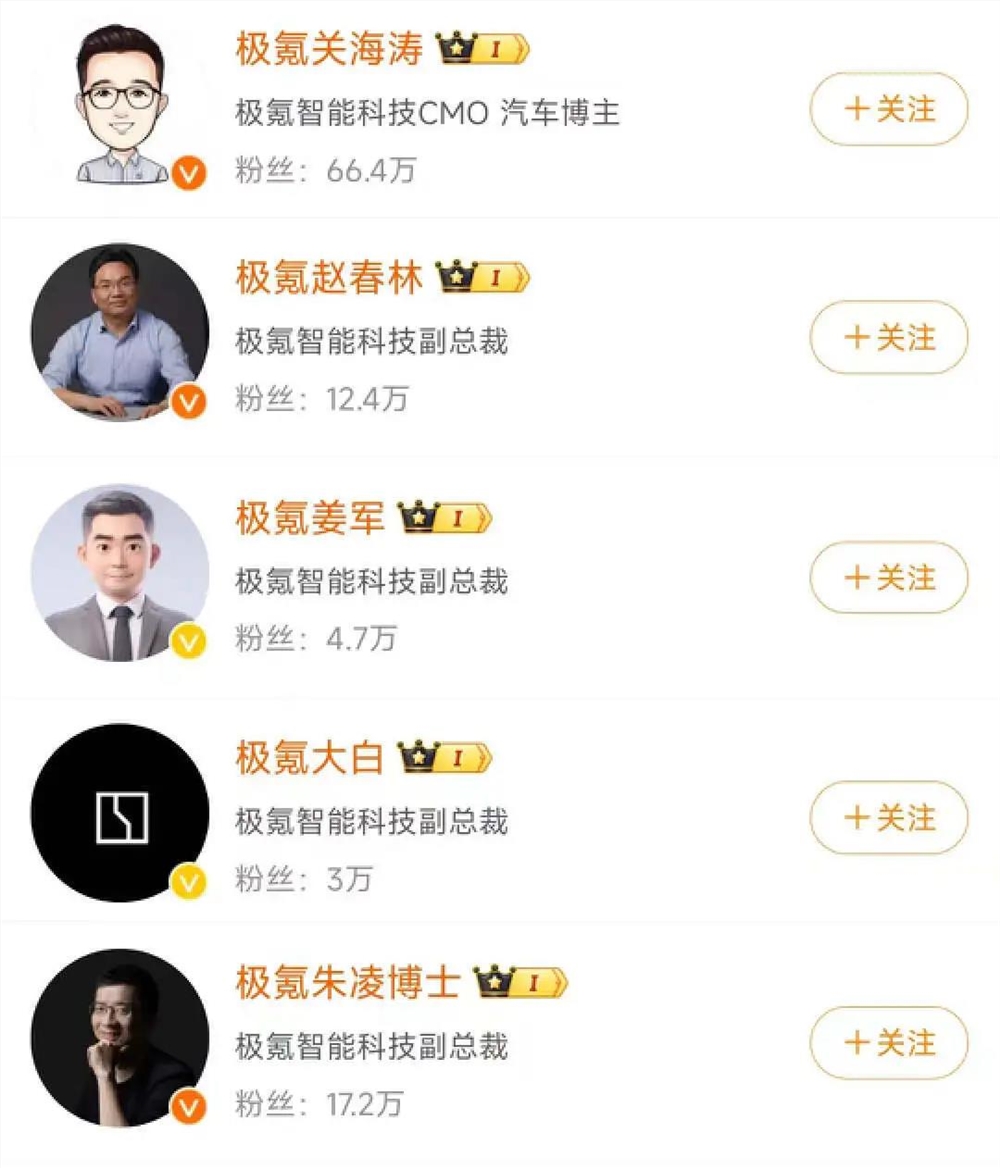Follow 极氪关海涛 with the 关注 button

(888, 110)
